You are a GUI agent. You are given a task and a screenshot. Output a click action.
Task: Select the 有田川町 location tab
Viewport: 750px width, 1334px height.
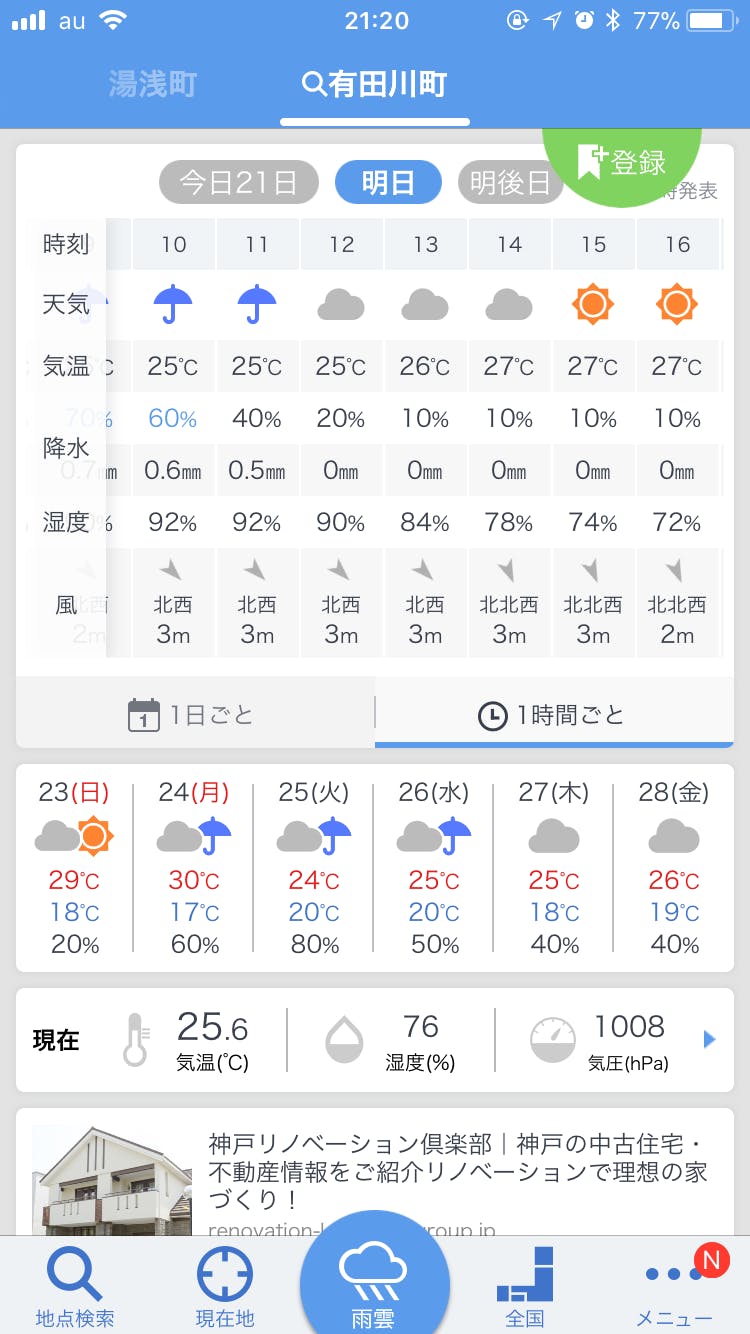point(375,84)
